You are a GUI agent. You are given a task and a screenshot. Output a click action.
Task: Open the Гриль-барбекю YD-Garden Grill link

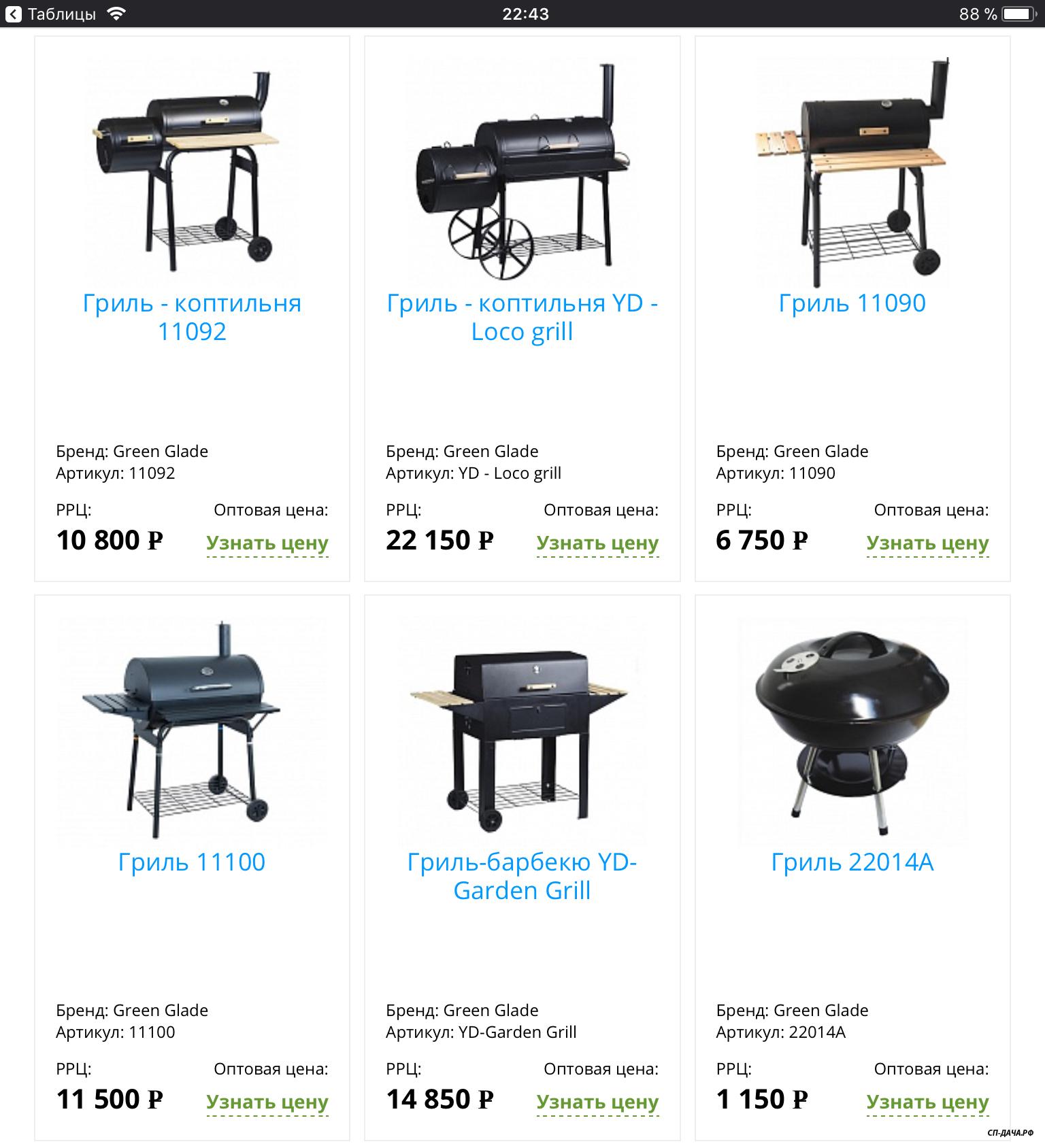click(x=522, y=876)
